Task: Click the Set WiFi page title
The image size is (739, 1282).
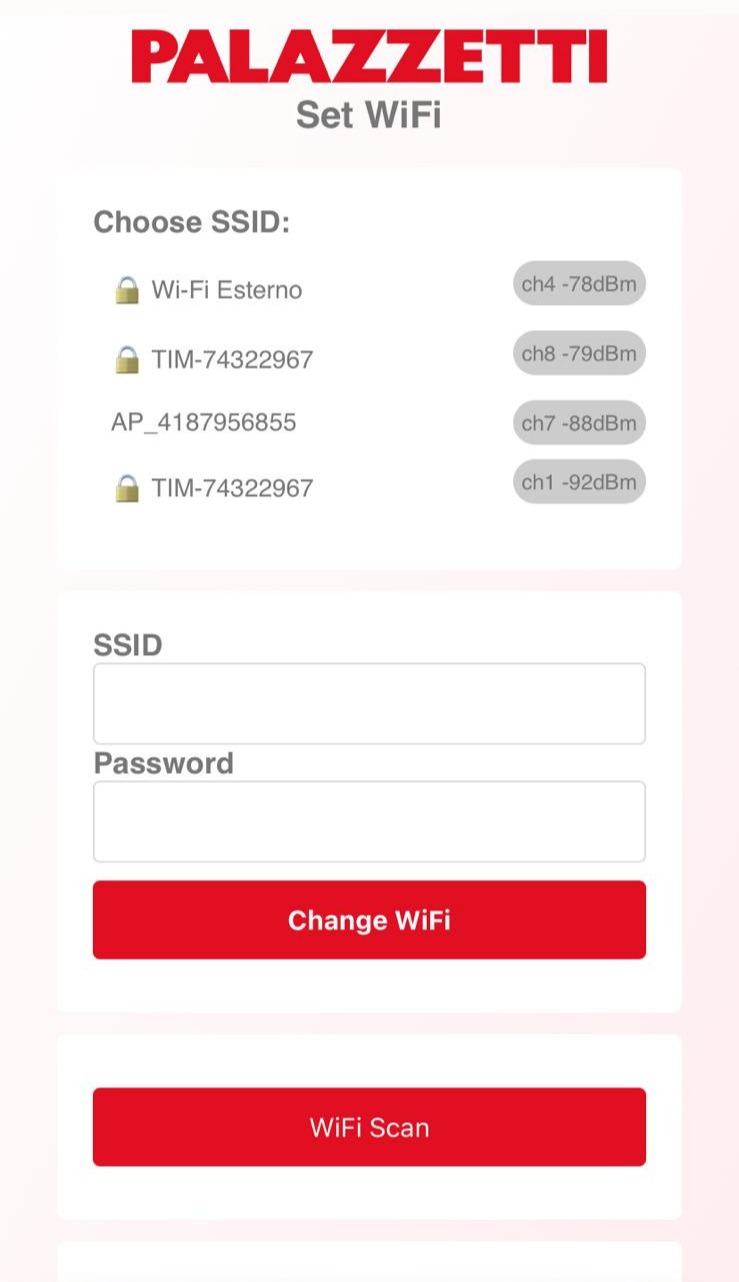Action: pos(369,115)
